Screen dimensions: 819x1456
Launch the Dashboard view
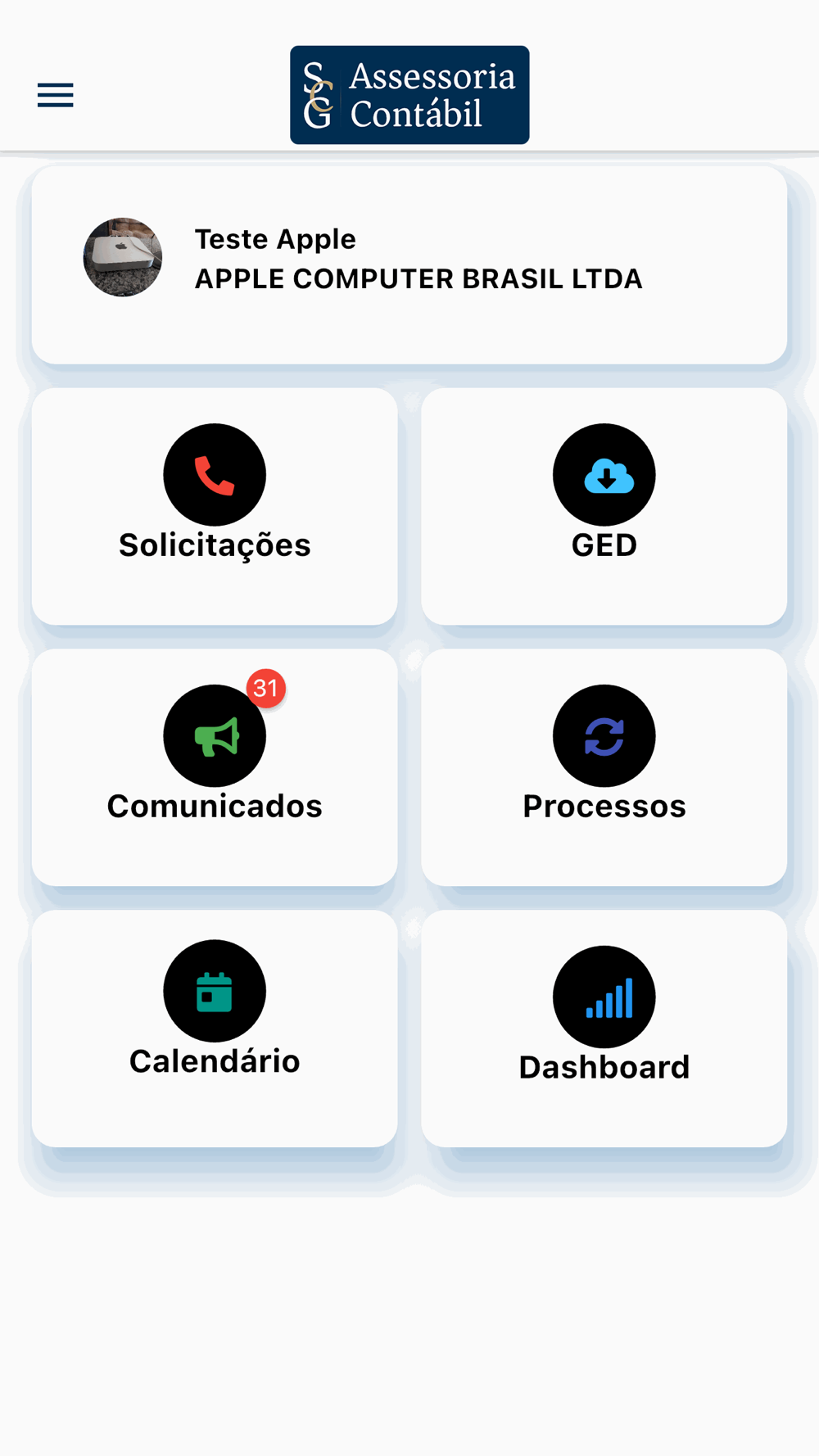(x=604, y=1027)
